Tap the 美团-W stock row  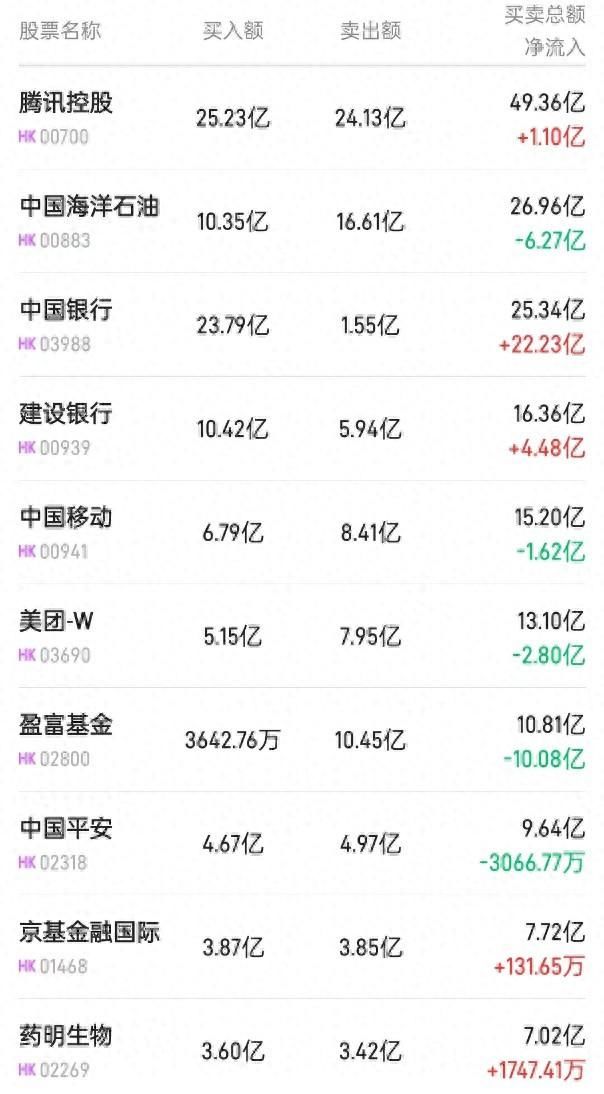pyautogui.click(x=302, y=636)
